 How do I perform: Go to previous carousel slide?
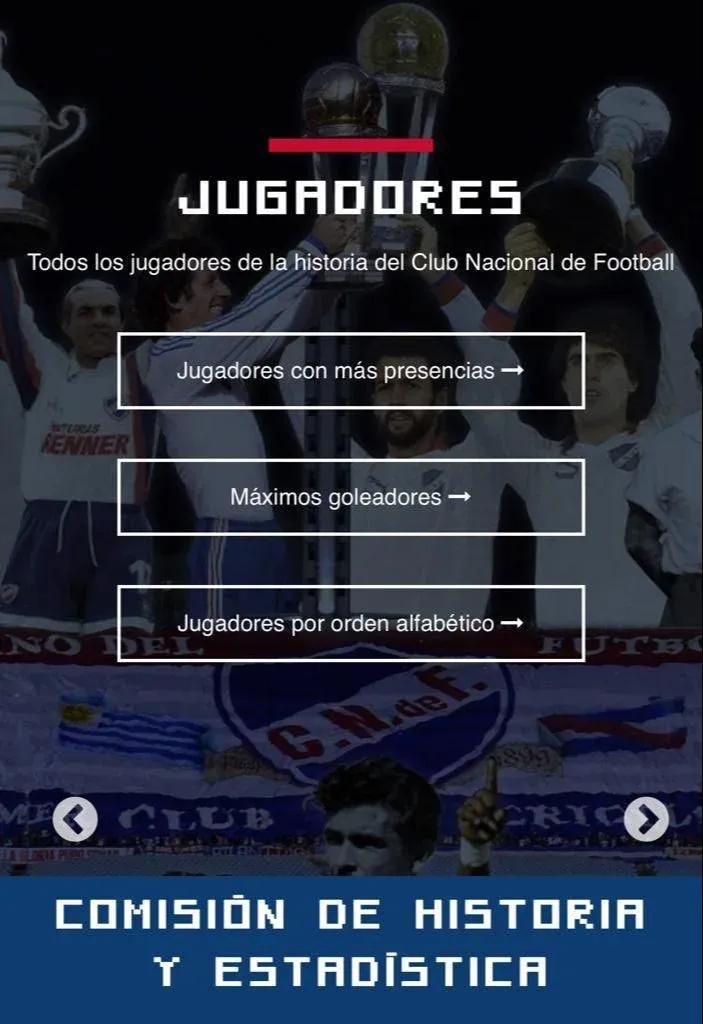[x=75, y=820]
